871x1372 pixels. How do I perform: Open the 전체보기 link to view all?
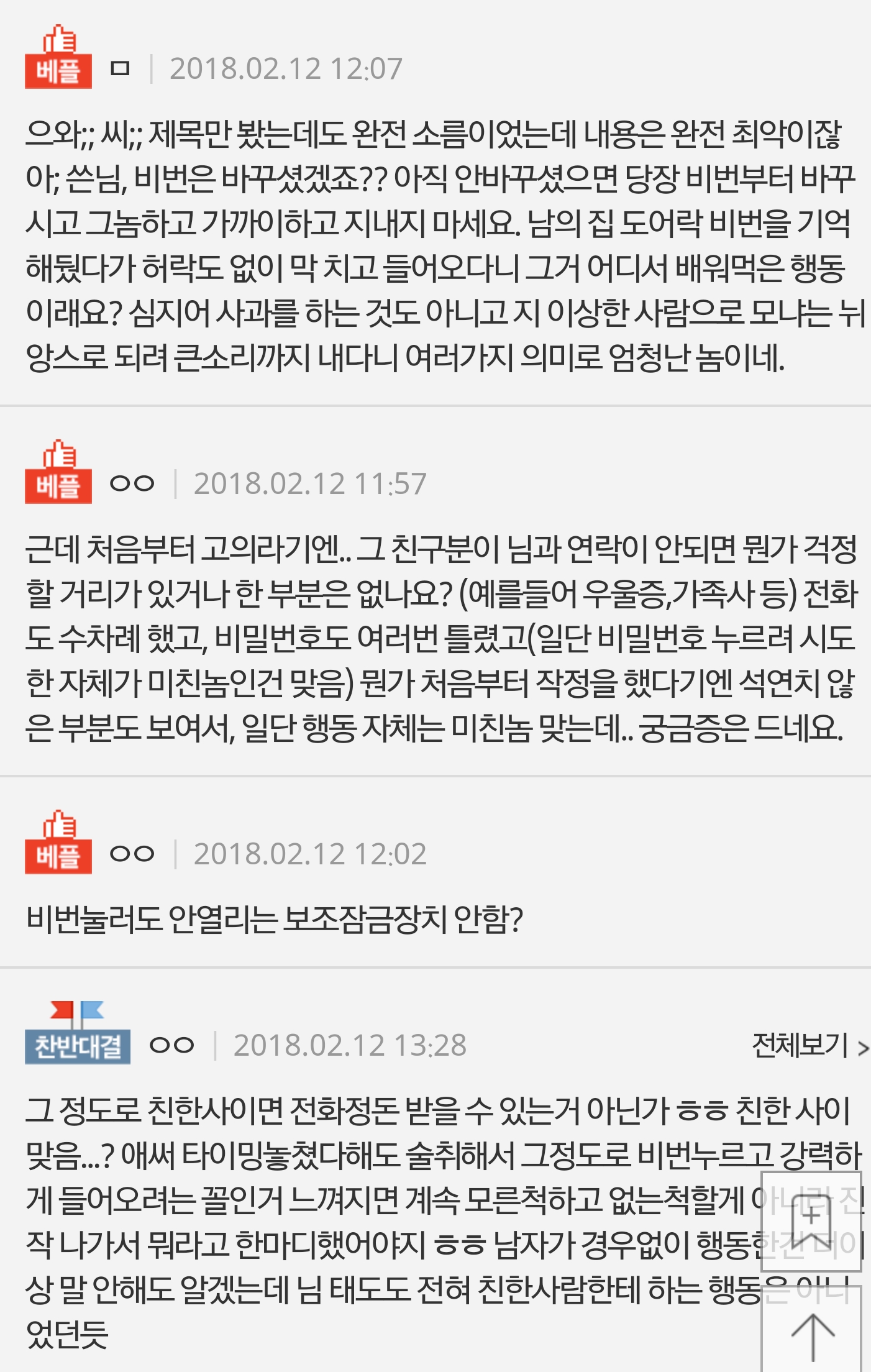click(x=809, y=1046)
